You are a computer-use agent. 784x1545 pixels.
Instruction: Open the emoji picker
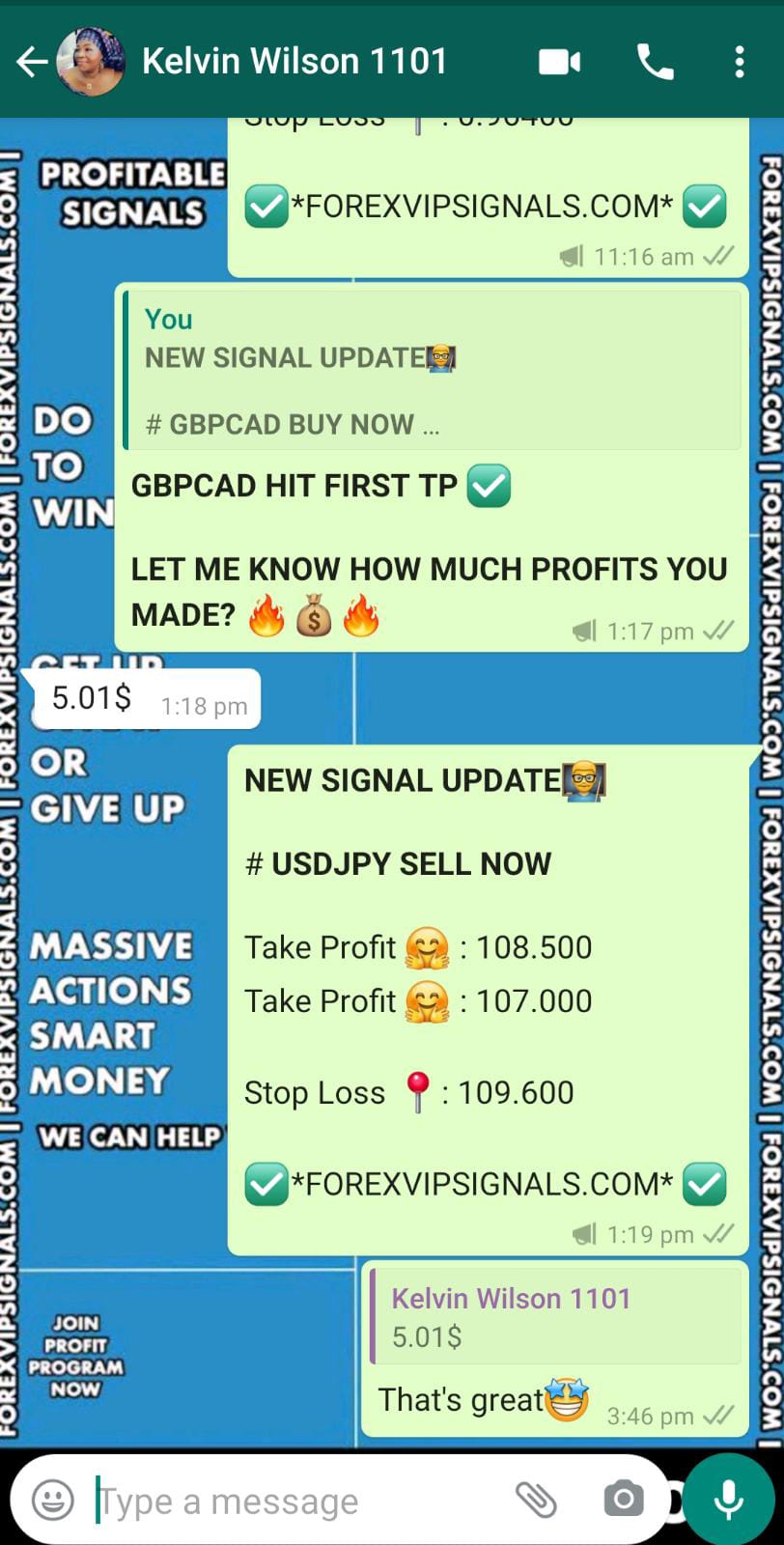click(53, 1500)
